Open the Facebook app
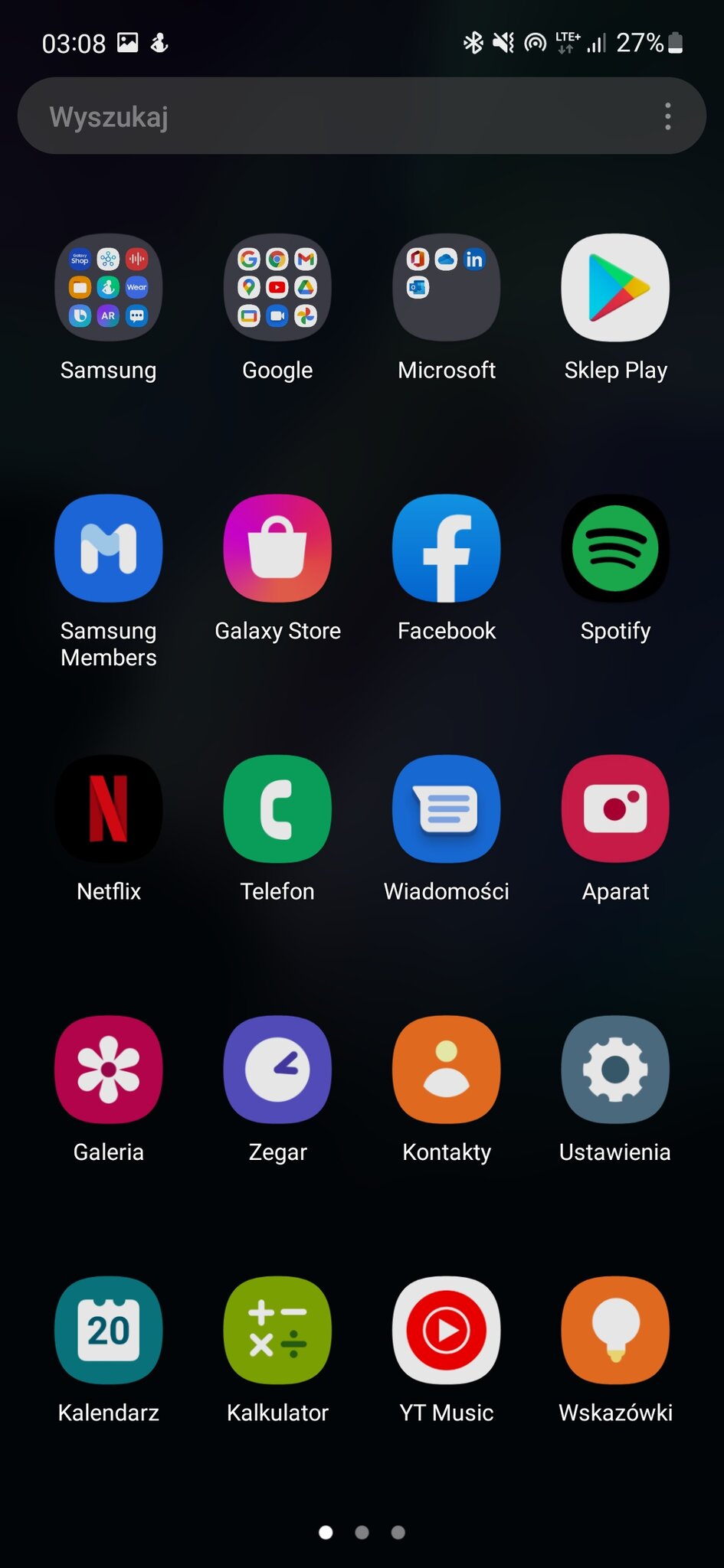 [x=447, y=548]
